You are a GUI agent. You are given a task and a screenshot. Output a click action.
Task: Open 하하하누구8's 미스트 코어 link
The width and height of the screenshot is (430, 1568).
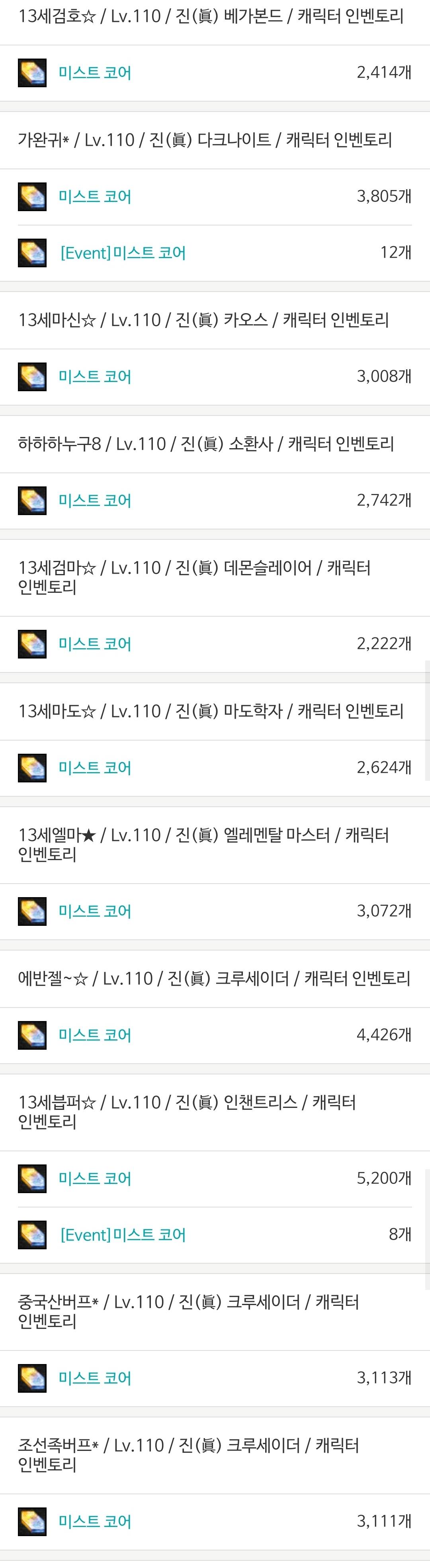point(95,500)
